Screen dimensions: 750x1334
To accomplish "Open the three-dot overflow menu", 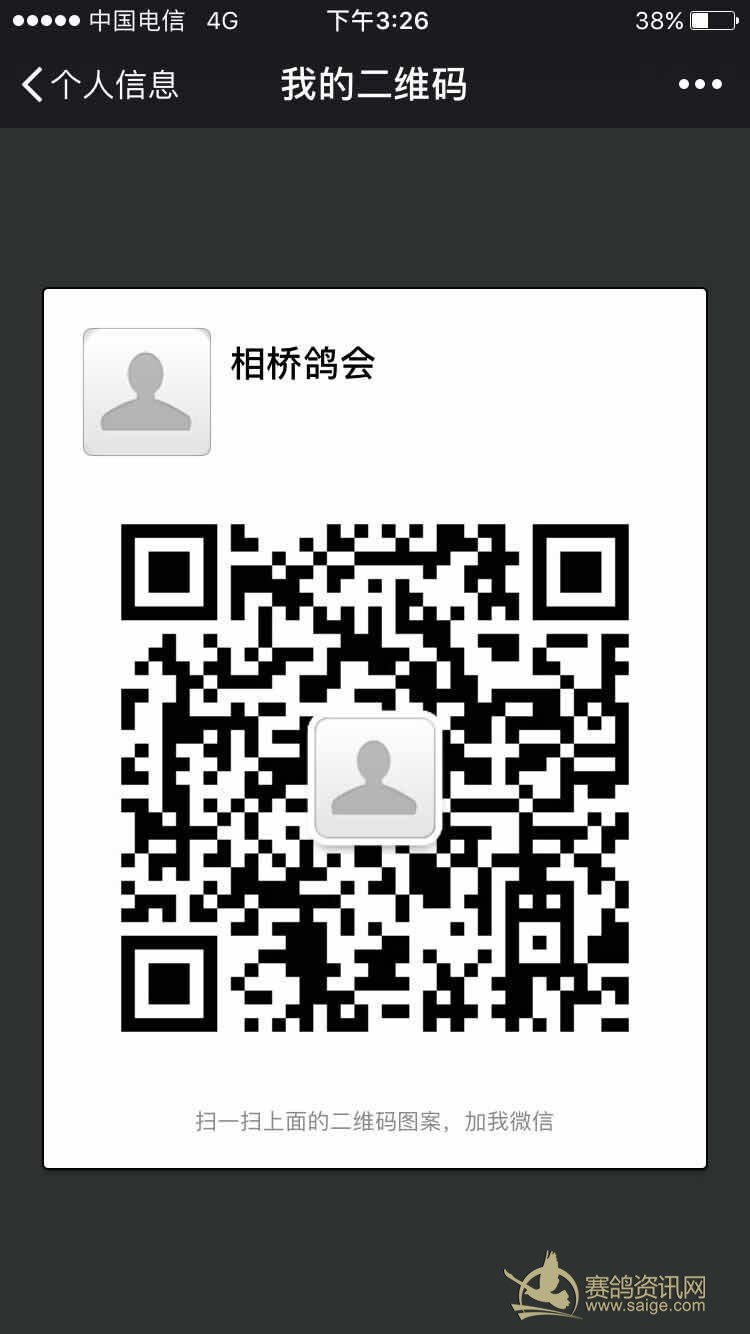I will pyautogui.click(x=700, y=85).
